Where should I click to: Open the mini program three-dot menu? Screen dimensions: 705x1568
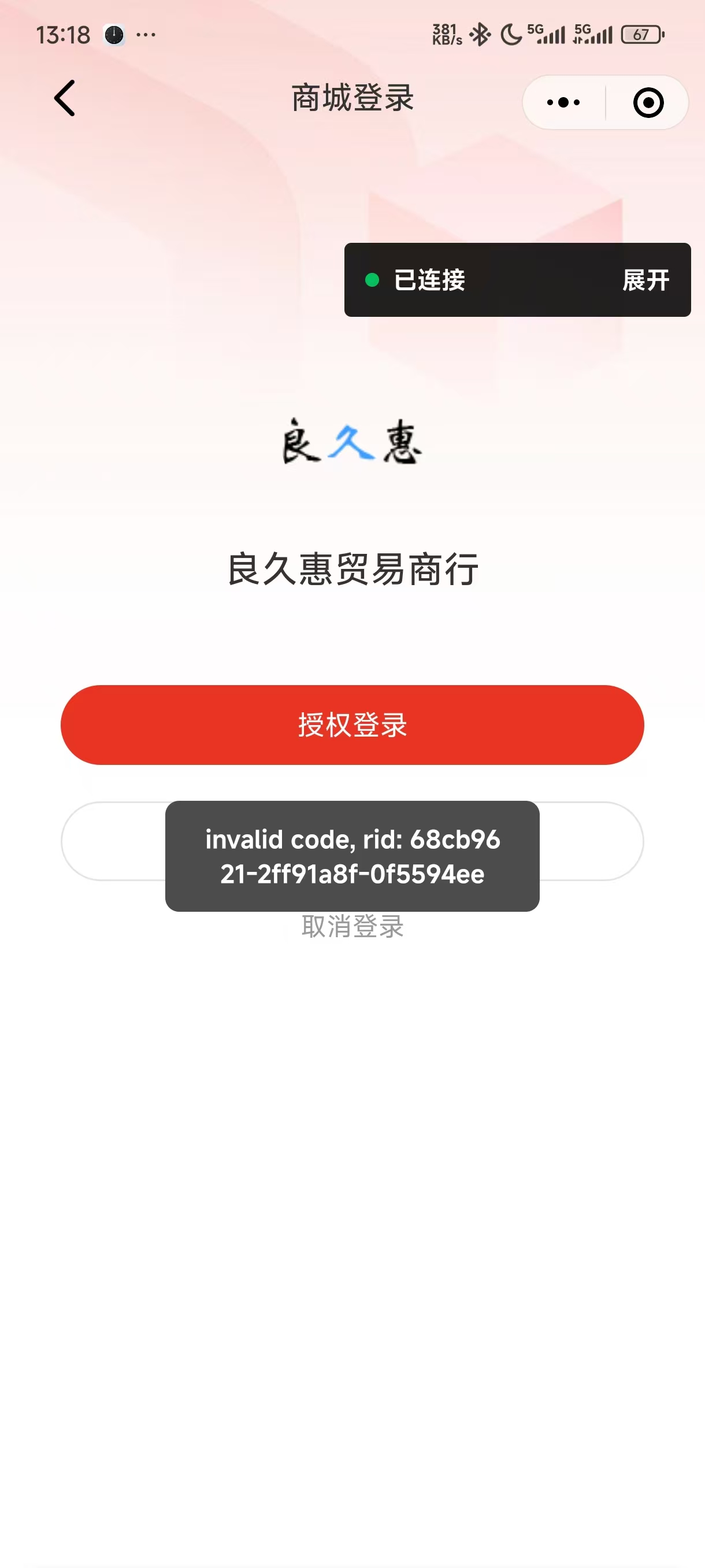point(563,102)
